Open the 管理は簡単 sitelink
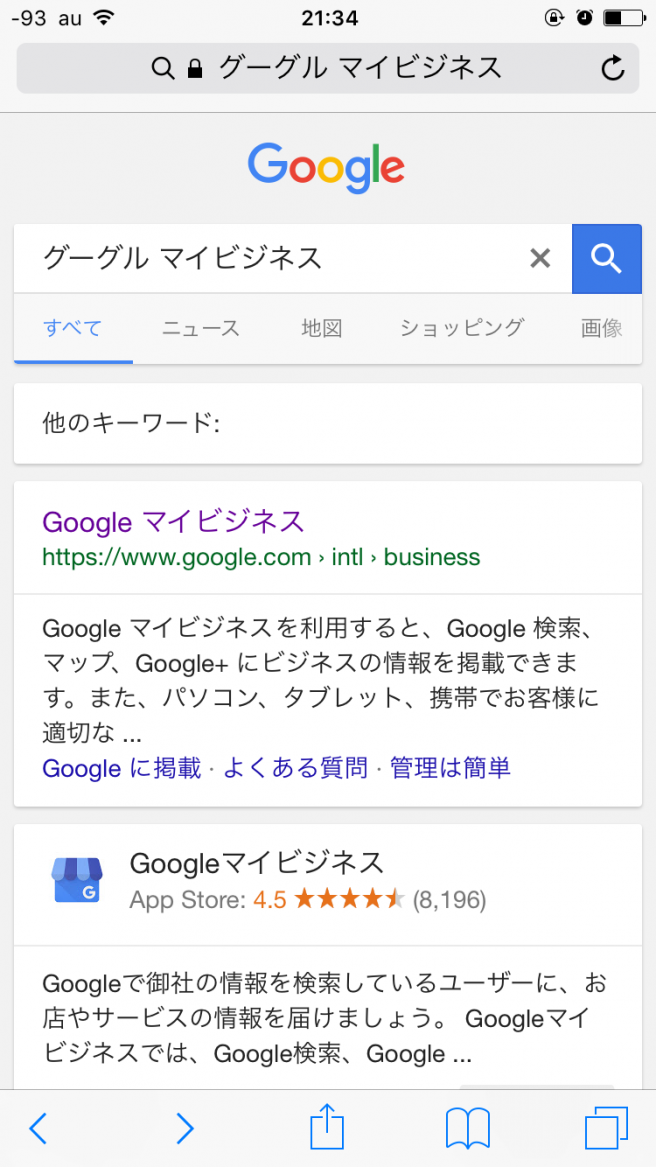 [450, 767]
